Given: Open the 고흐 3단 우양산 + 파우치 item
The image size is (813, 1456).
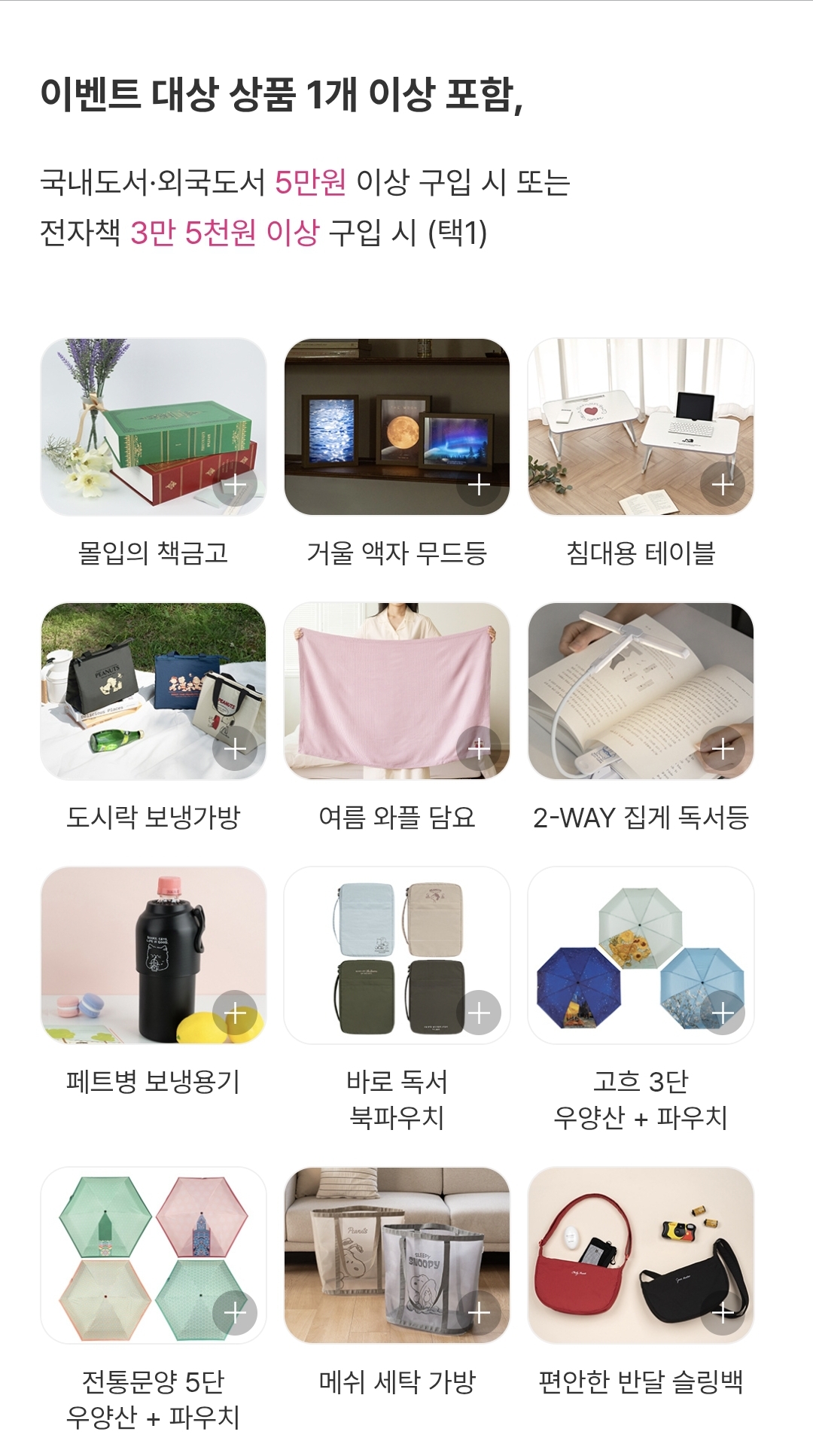Looking at the screenshot, I should 641,955.
